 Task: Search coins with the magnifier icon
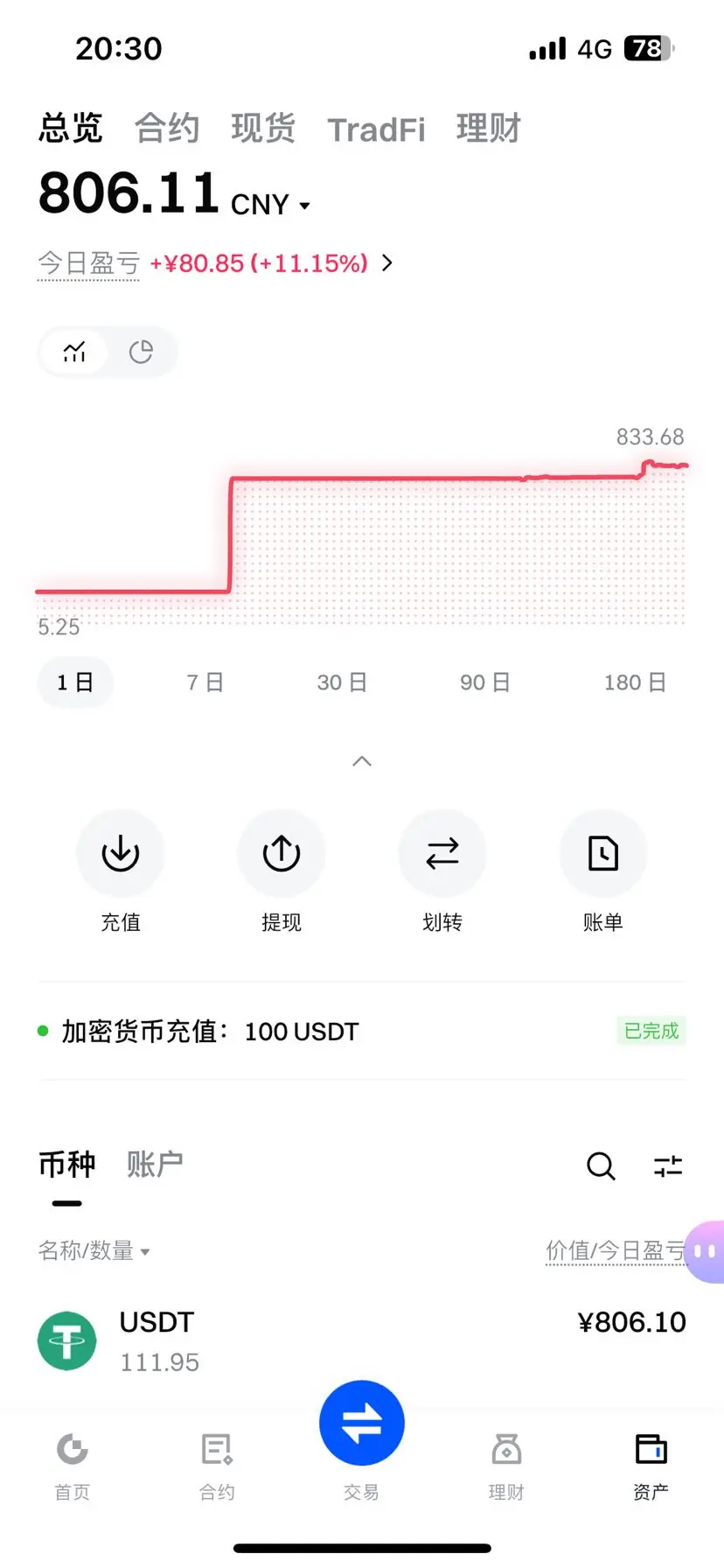click(601, 1165)
